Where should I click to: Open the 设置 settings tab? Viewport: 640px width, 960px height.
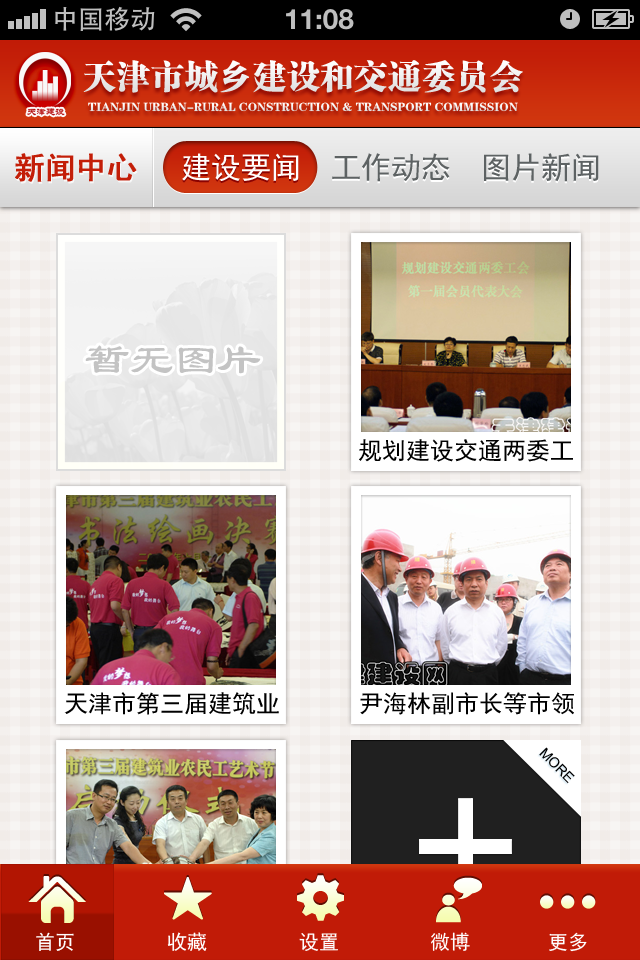coord(319,912)
